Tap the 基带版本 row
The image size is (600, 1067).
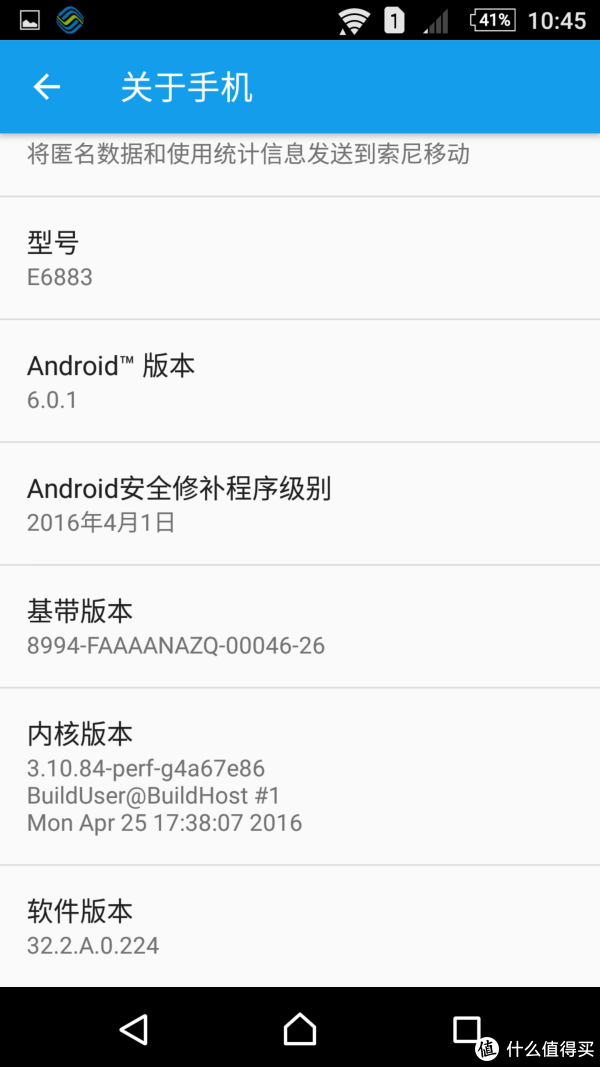[300, 627]
